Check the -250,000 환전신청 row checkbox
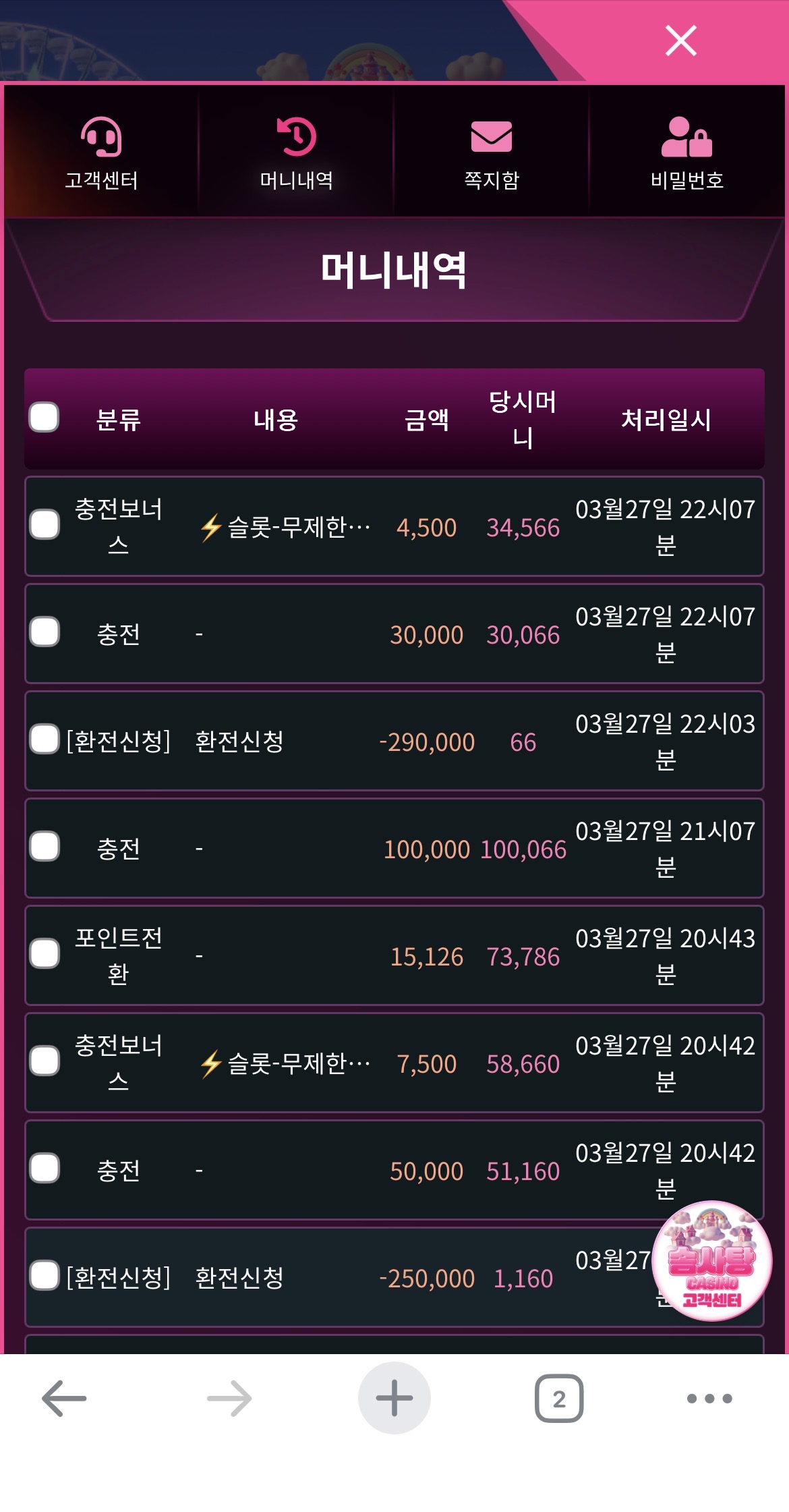 tap(45, 1276)
